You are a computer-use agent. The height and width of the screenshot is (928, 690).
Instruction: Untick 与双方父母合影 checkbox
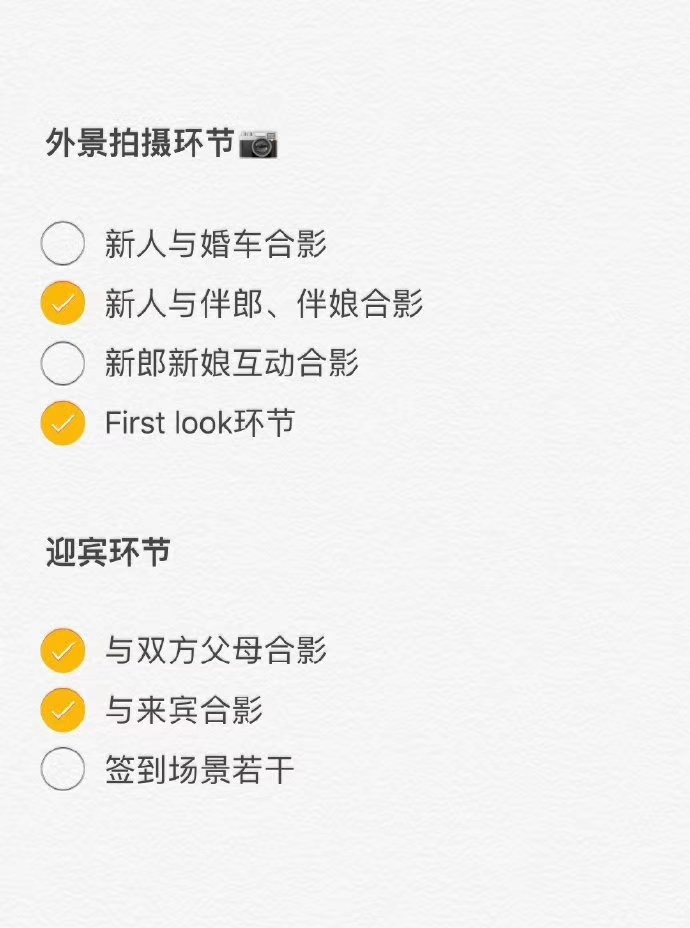pyautogui.click(x=63, y=651)
